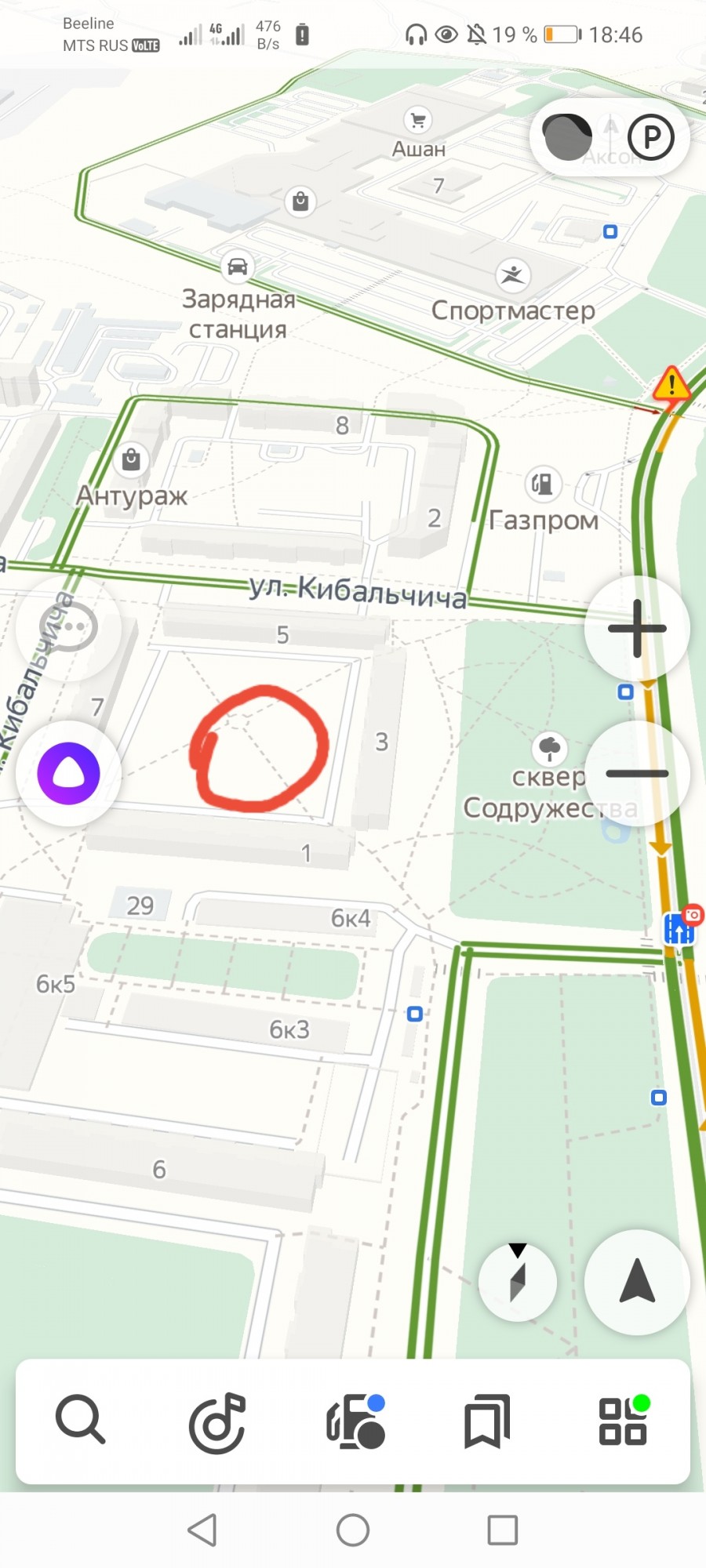
Task: Reset map orientation with compass
Action: click(x=517, y=1281)
